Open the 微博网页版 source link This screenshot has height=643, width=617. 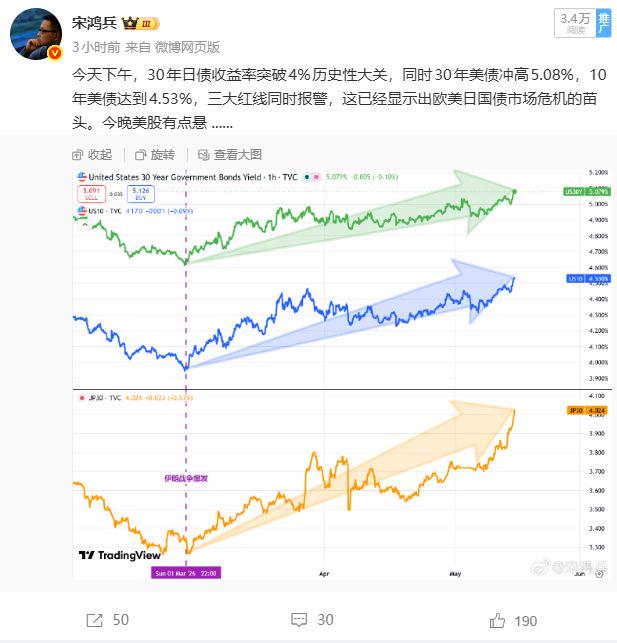[x=187, y=47]
